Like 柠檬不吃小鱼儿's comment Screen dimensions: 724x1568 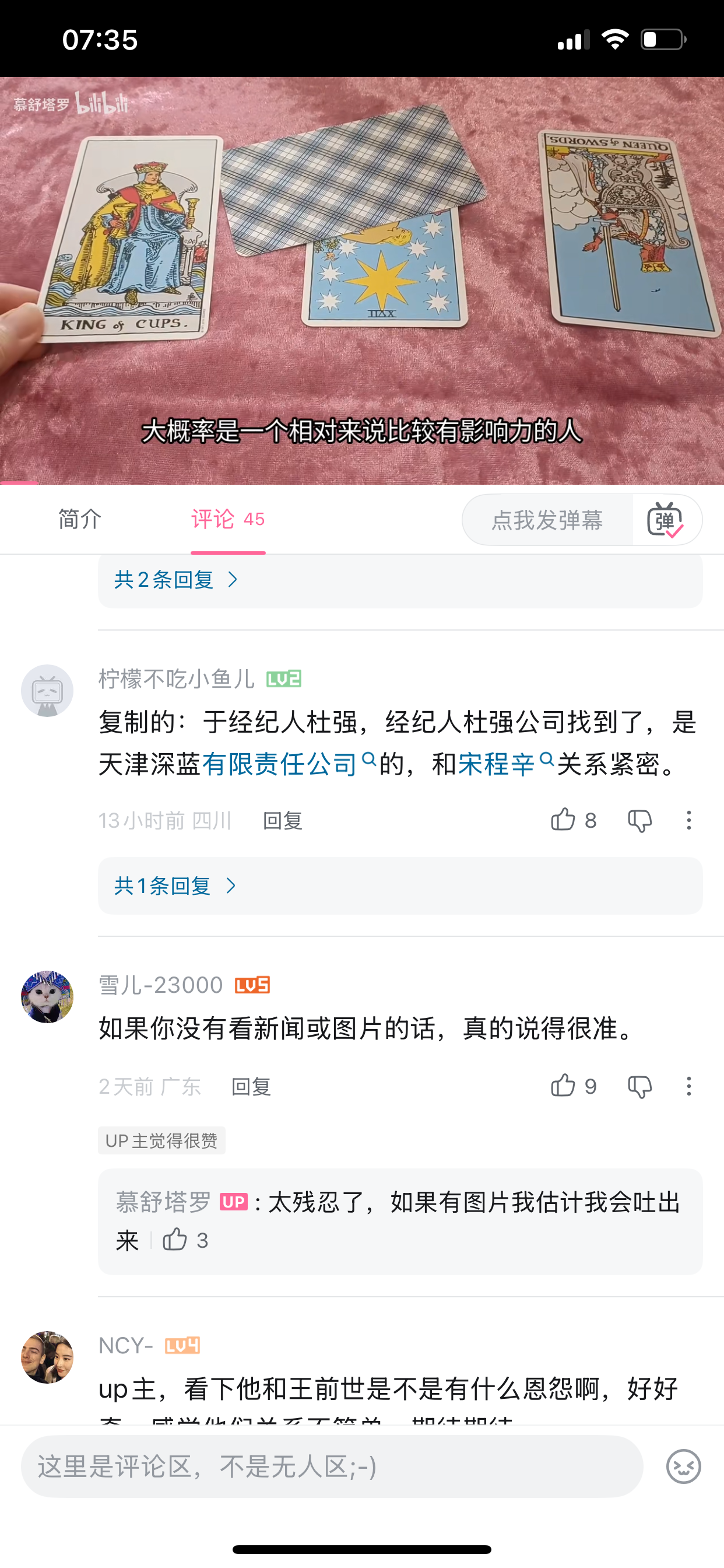pyautogui.click(x=563, y=820)
